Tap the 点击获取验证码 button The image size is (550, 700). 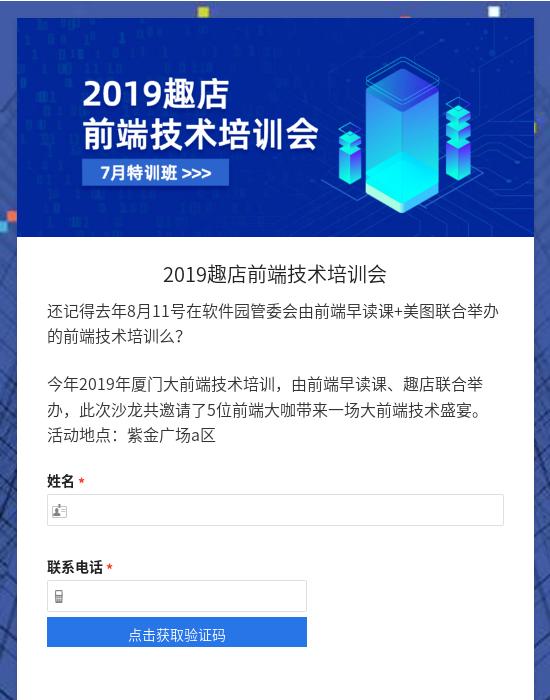point(177,632)
